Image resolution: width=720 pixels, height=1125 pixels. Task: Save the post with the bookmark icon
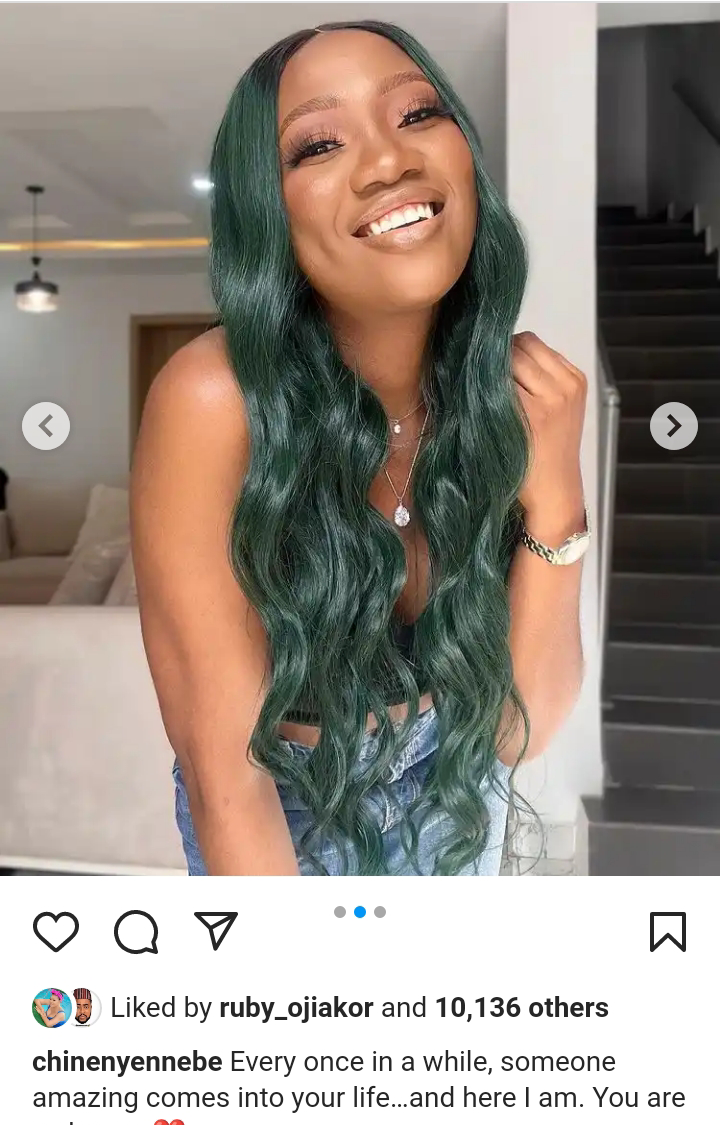click(667, 932)
